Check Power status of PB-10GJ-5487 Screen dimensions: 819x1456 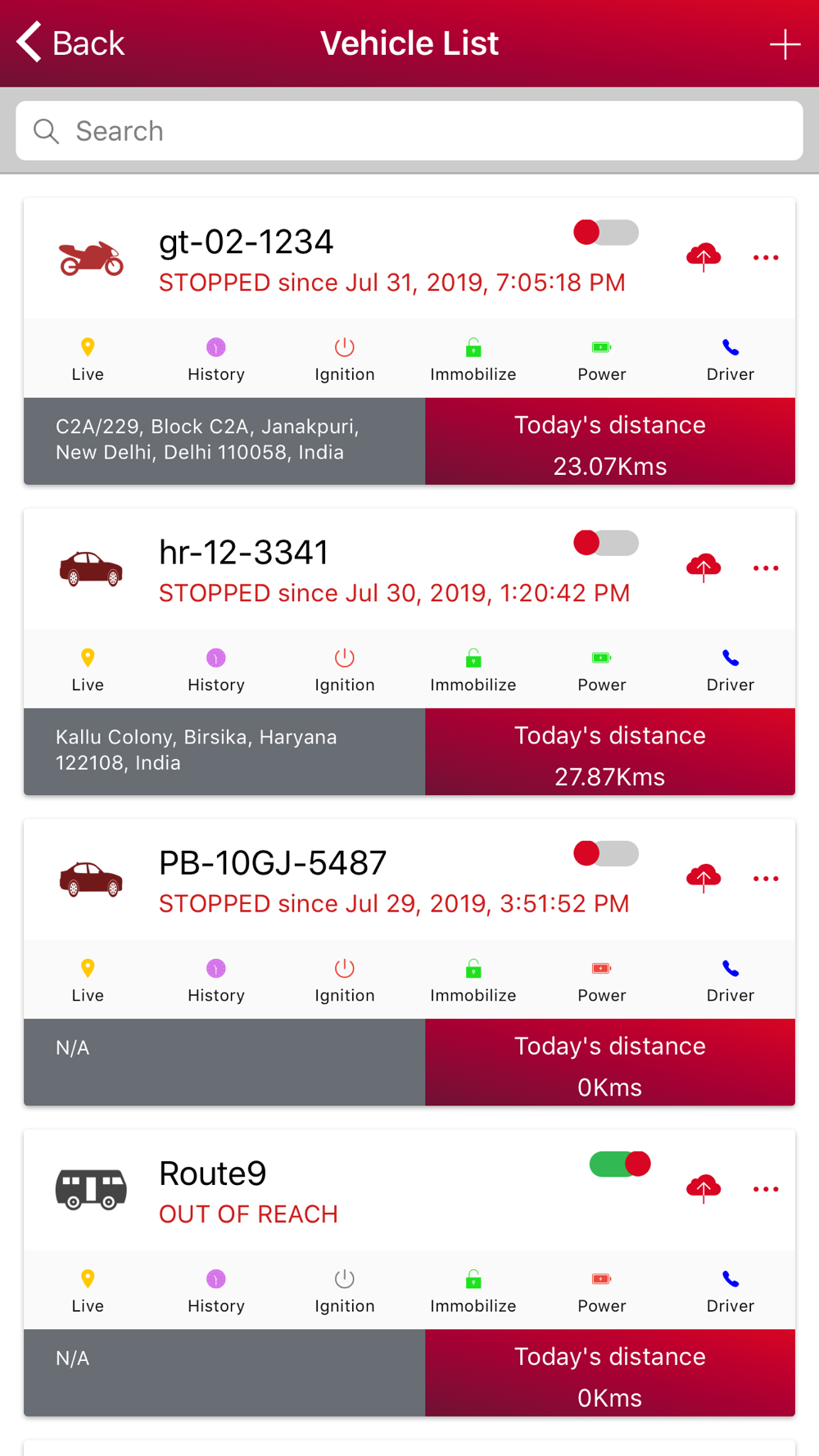tap(602, 980)
